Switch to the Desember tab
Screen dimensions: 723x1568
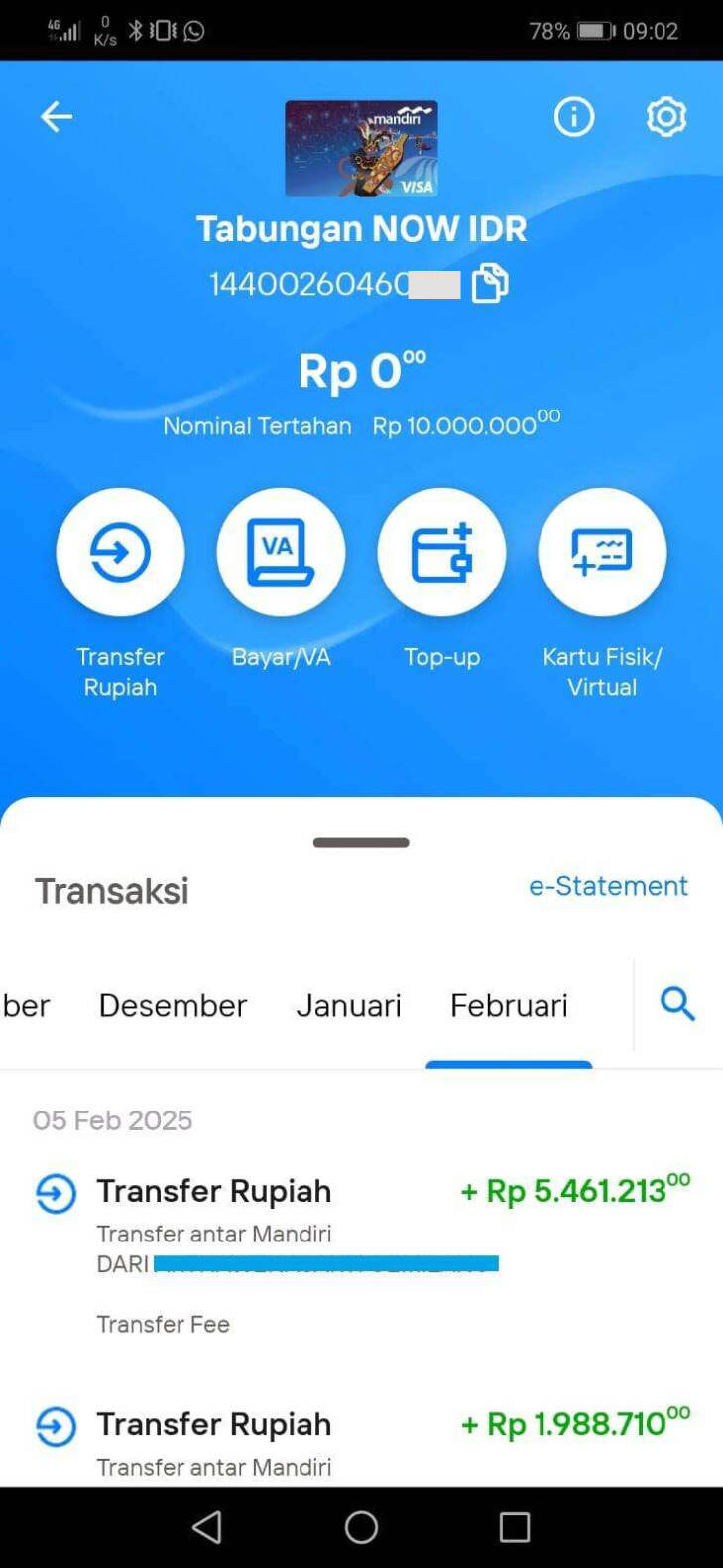point(173,1005)
